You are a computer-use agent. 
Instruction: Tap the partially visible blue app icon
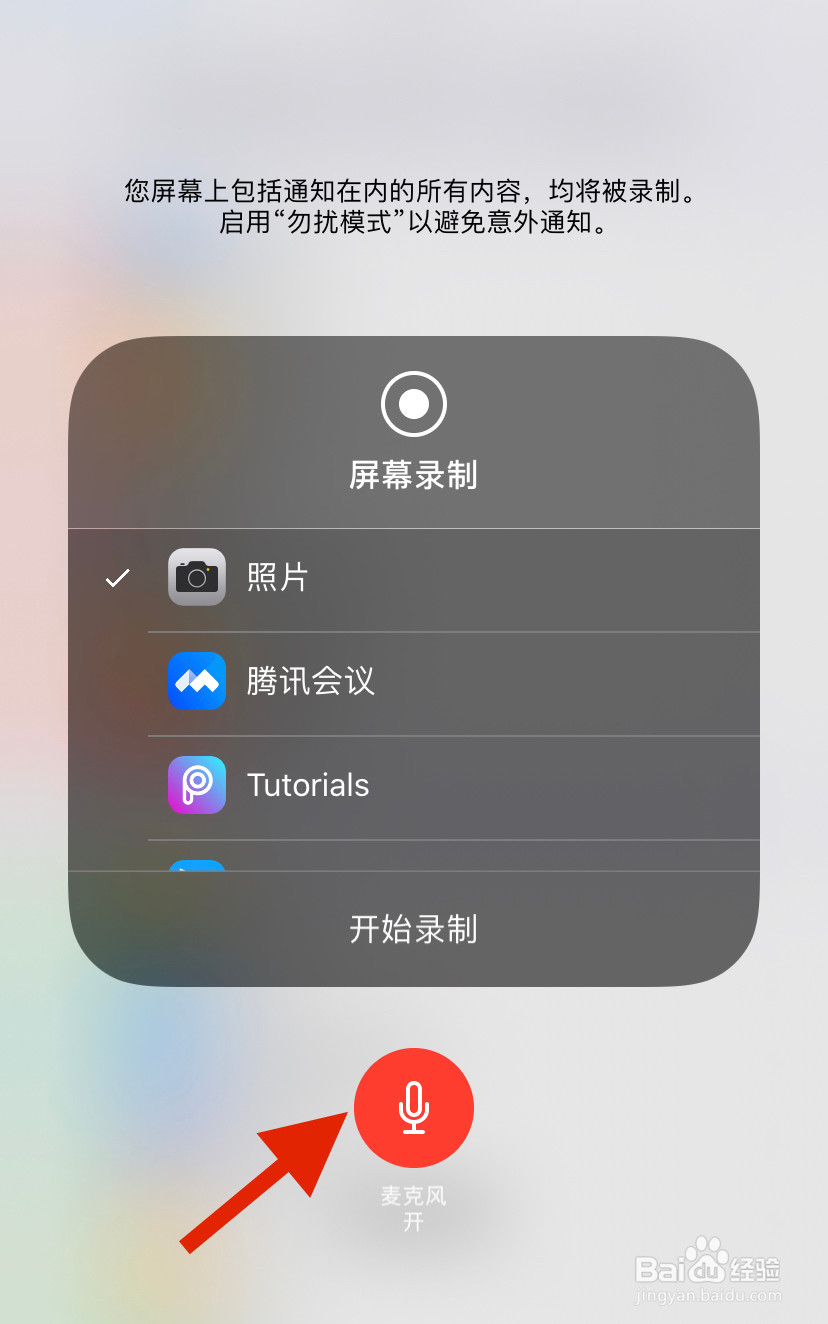(196, 866)
